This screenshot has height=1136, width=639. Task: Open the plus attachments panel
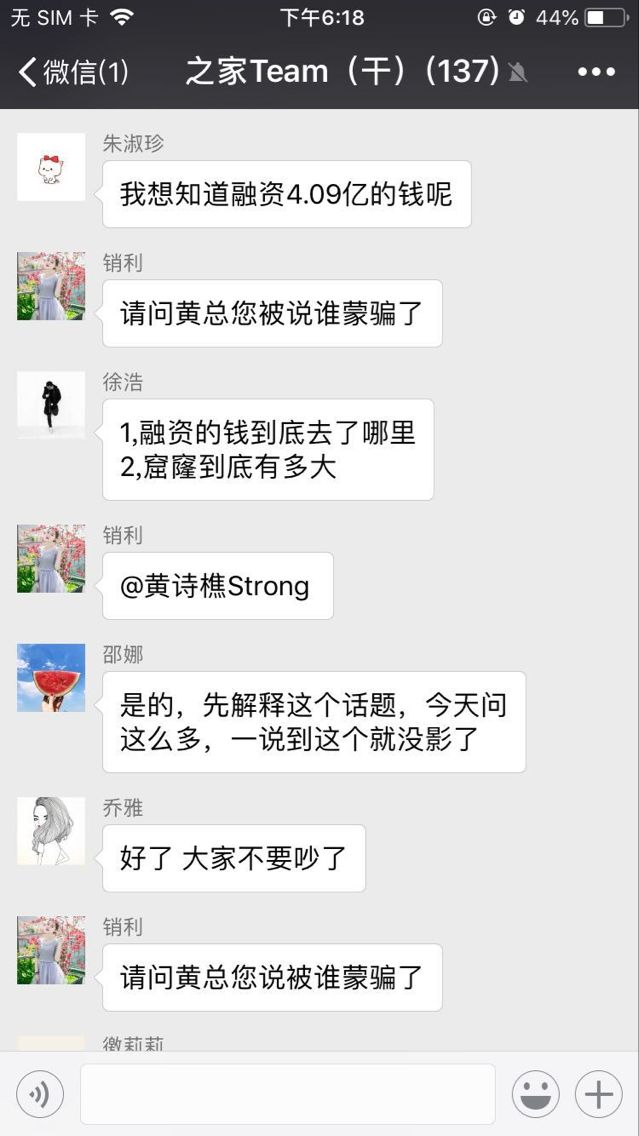point(599,1095)
